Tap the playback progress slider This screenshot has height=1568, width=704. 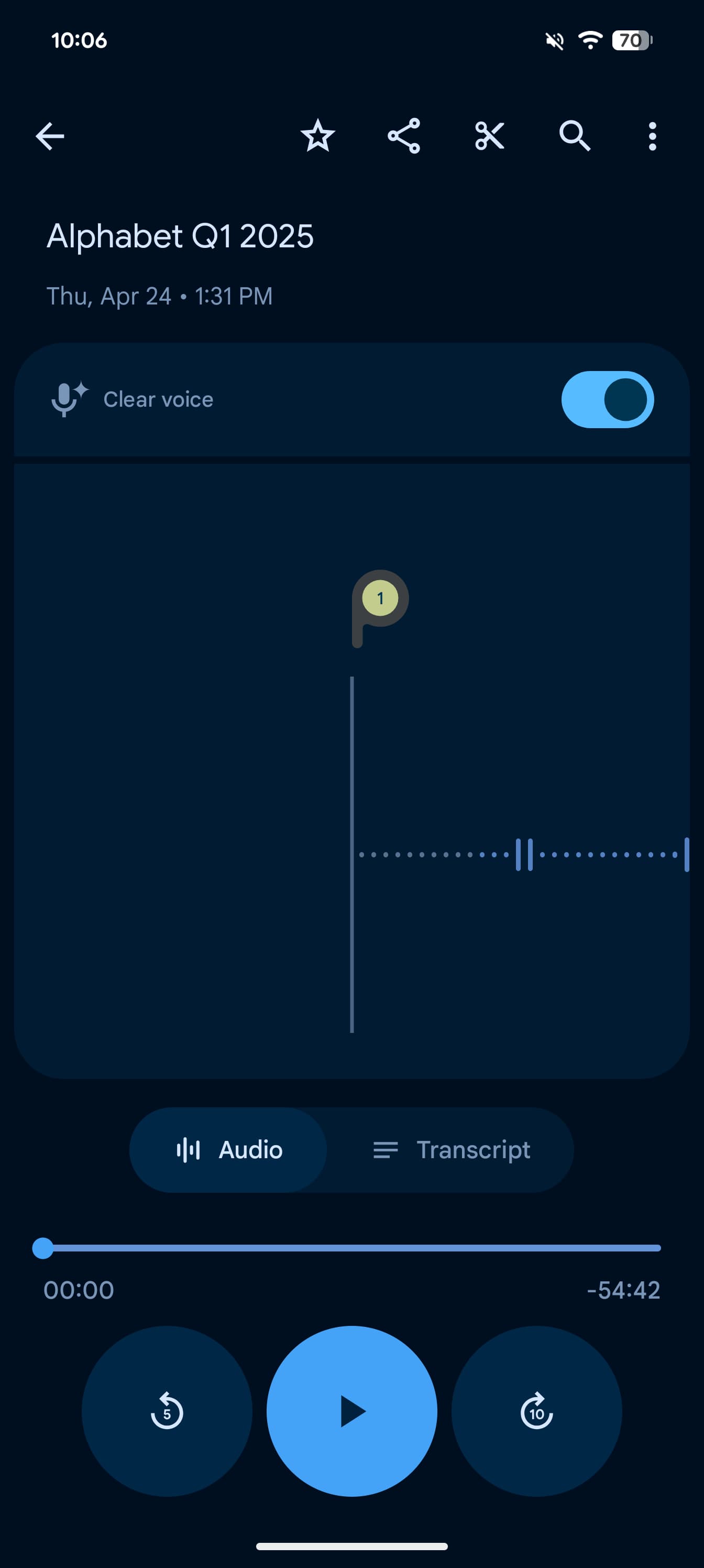351,1248
